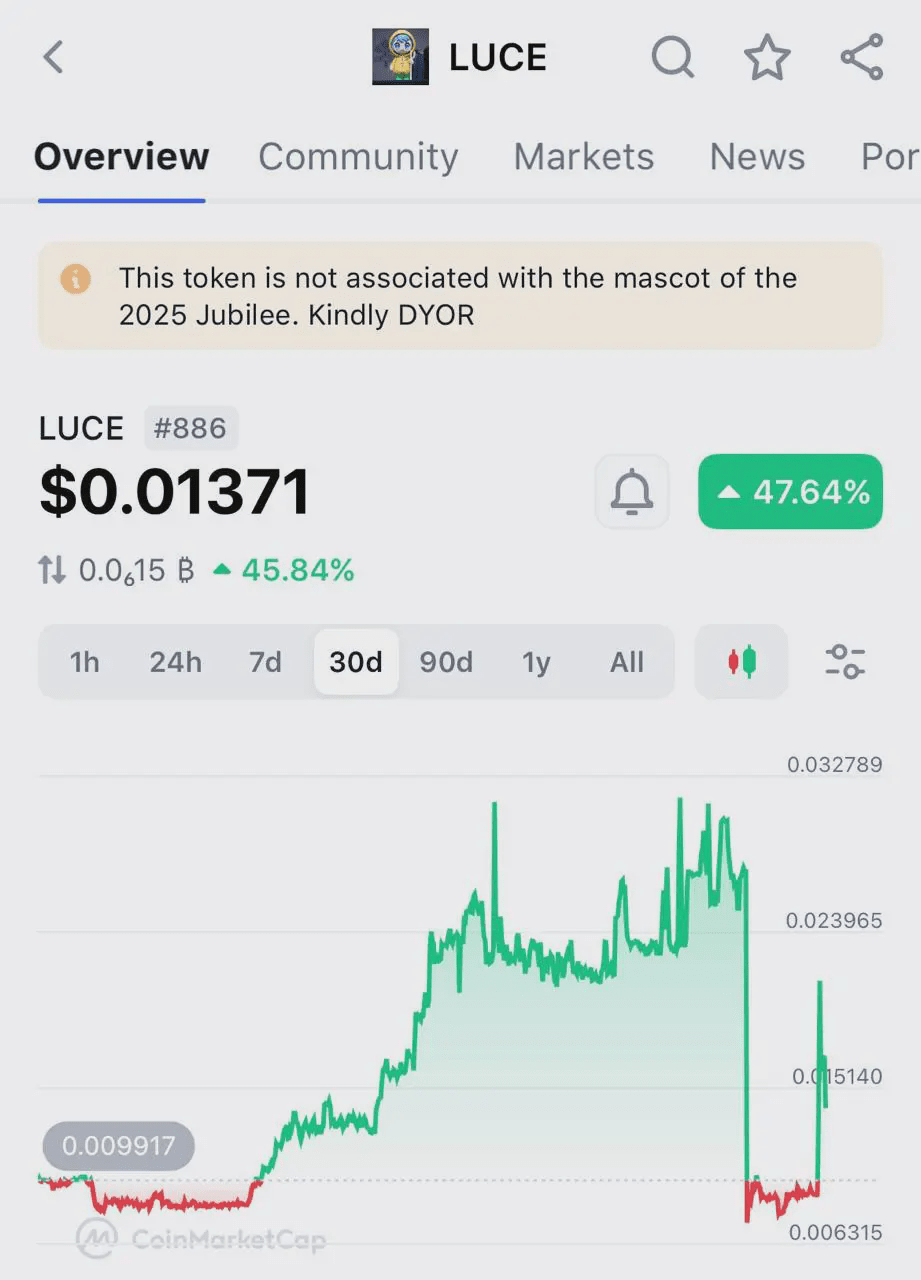Switch chart to candlestick view

[740, 662]
